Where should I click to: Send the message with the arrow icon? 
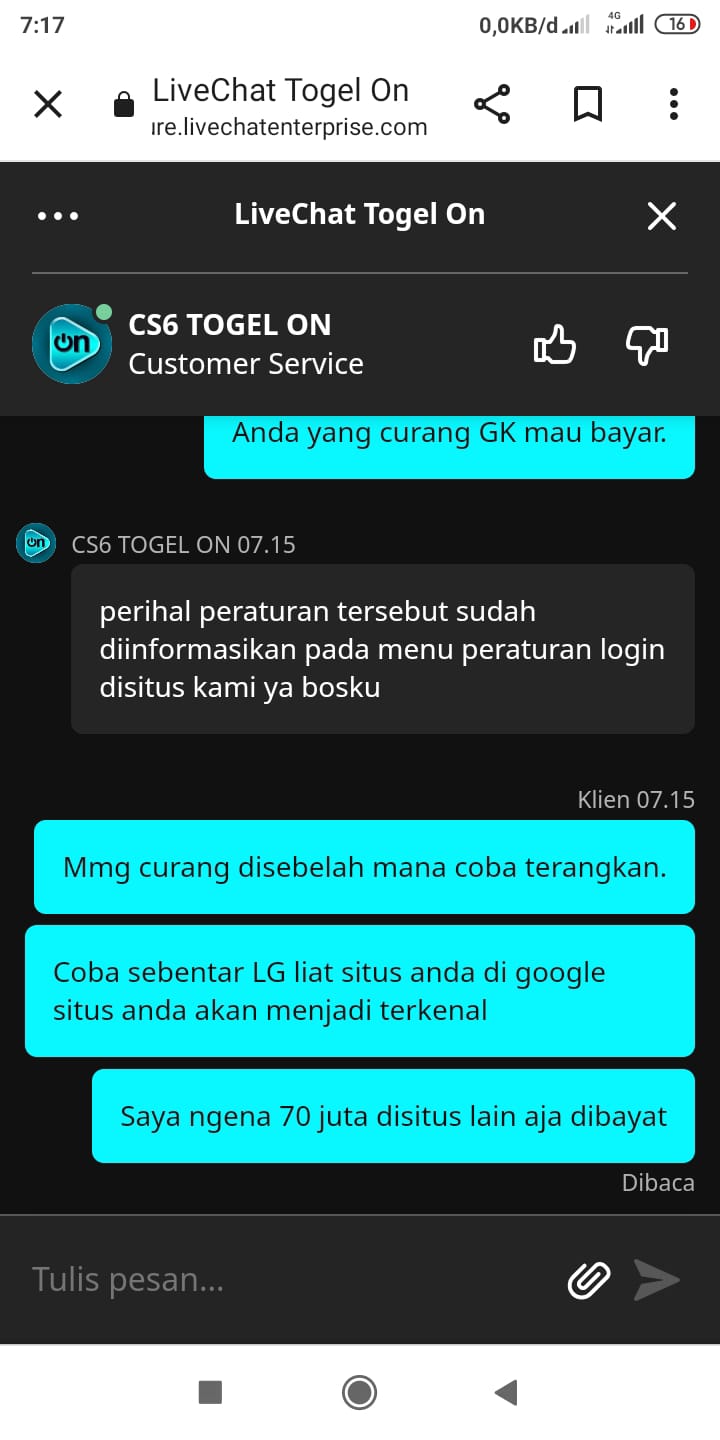click(657, 1279)
